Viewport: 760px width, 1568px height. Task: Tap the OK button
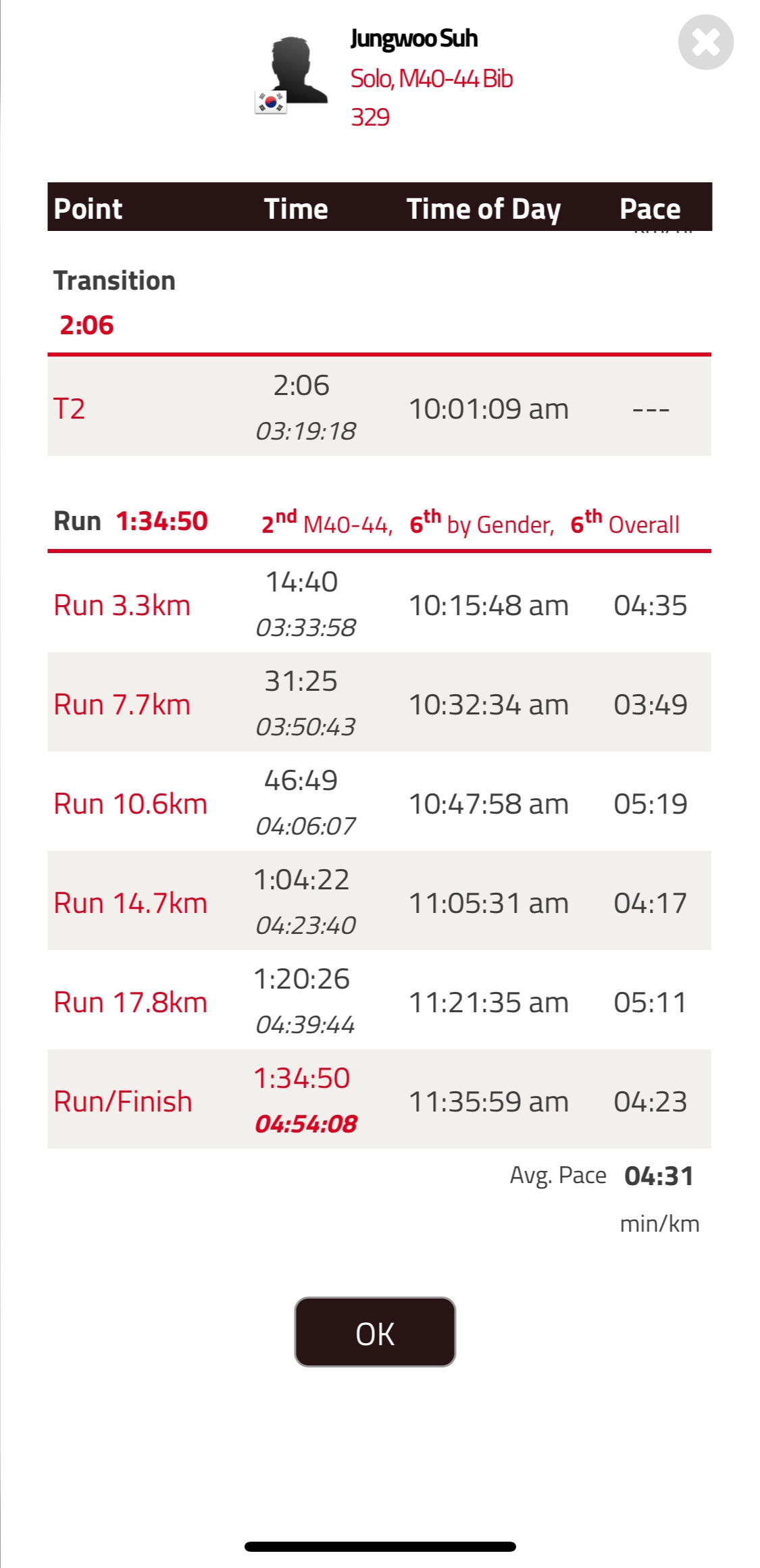tap(375, 1332)
